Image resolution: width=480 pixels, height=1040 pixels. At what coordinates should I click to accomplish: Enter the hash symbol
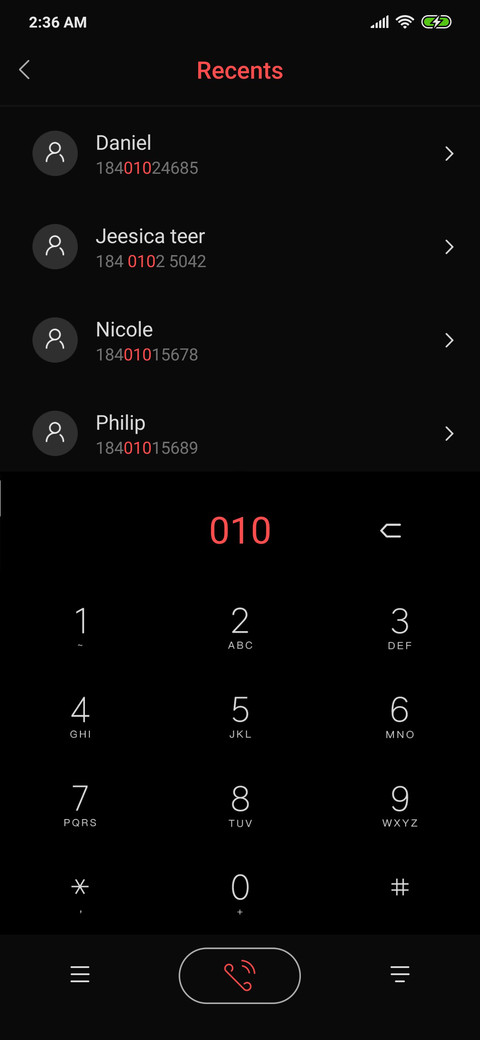tap(400, 889)
